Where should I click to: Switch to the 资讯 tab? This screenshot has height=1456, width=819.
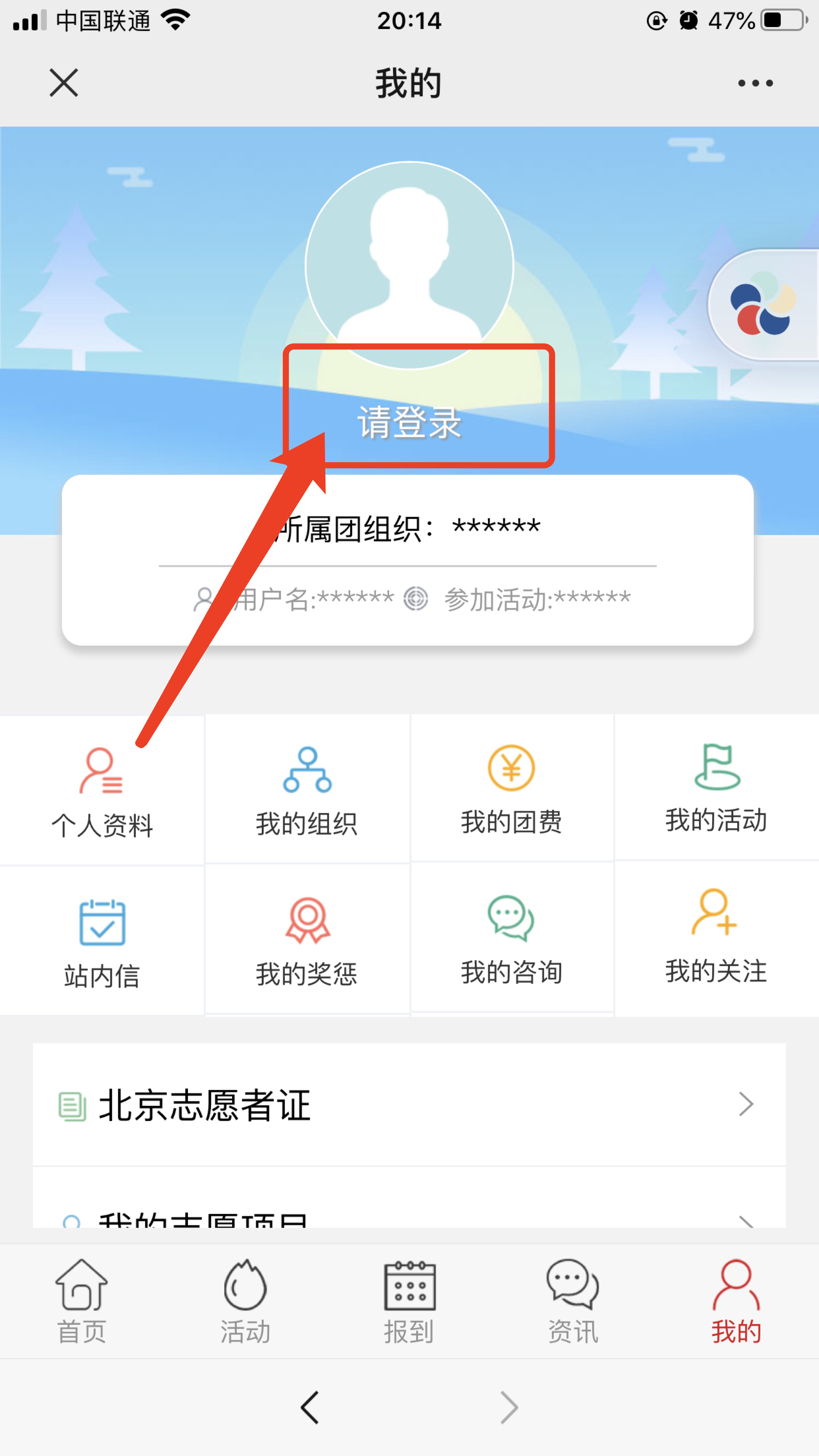(573, 1302)
